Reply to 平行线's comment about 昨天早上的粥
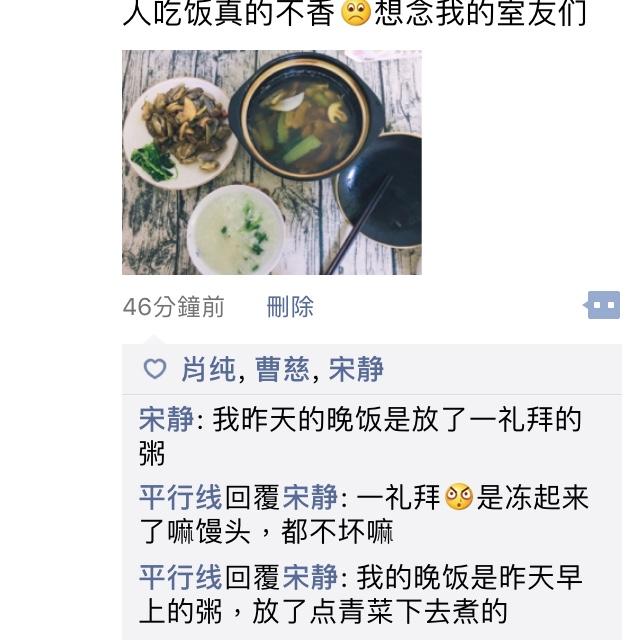The image size is (640, 640). pos(420,594)
